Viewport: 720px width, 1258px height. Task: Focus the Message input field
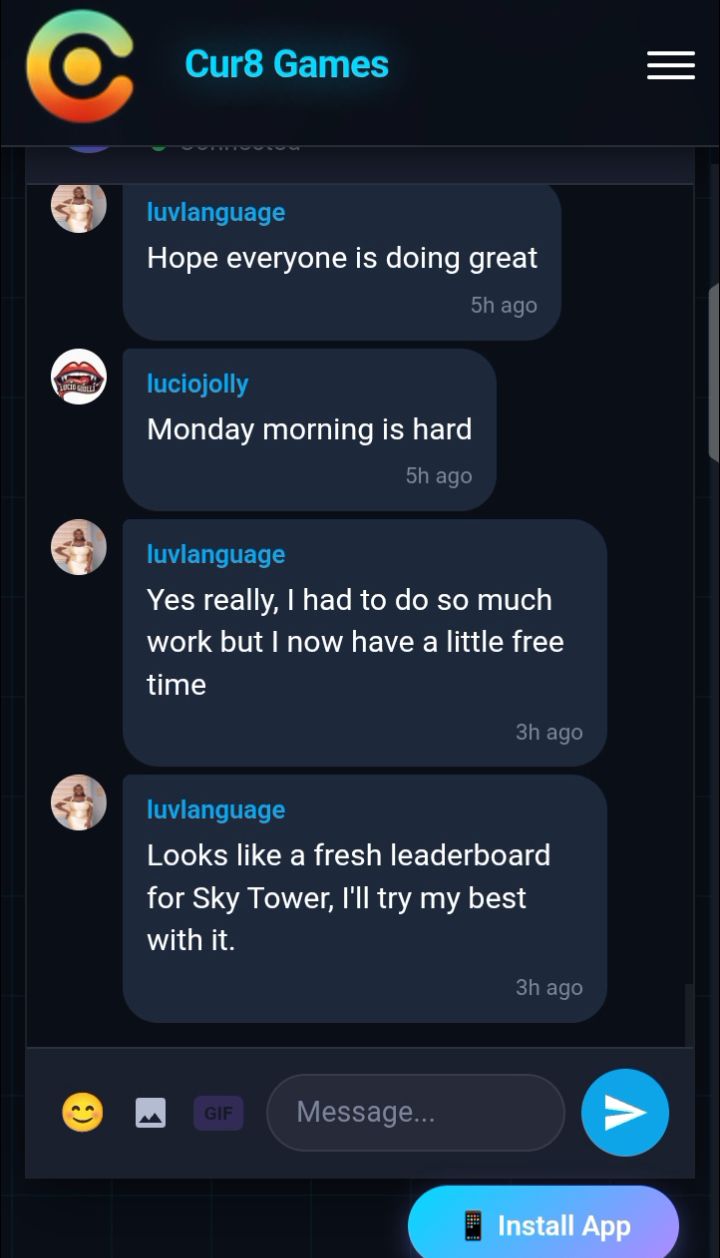tap(415, 1112)
